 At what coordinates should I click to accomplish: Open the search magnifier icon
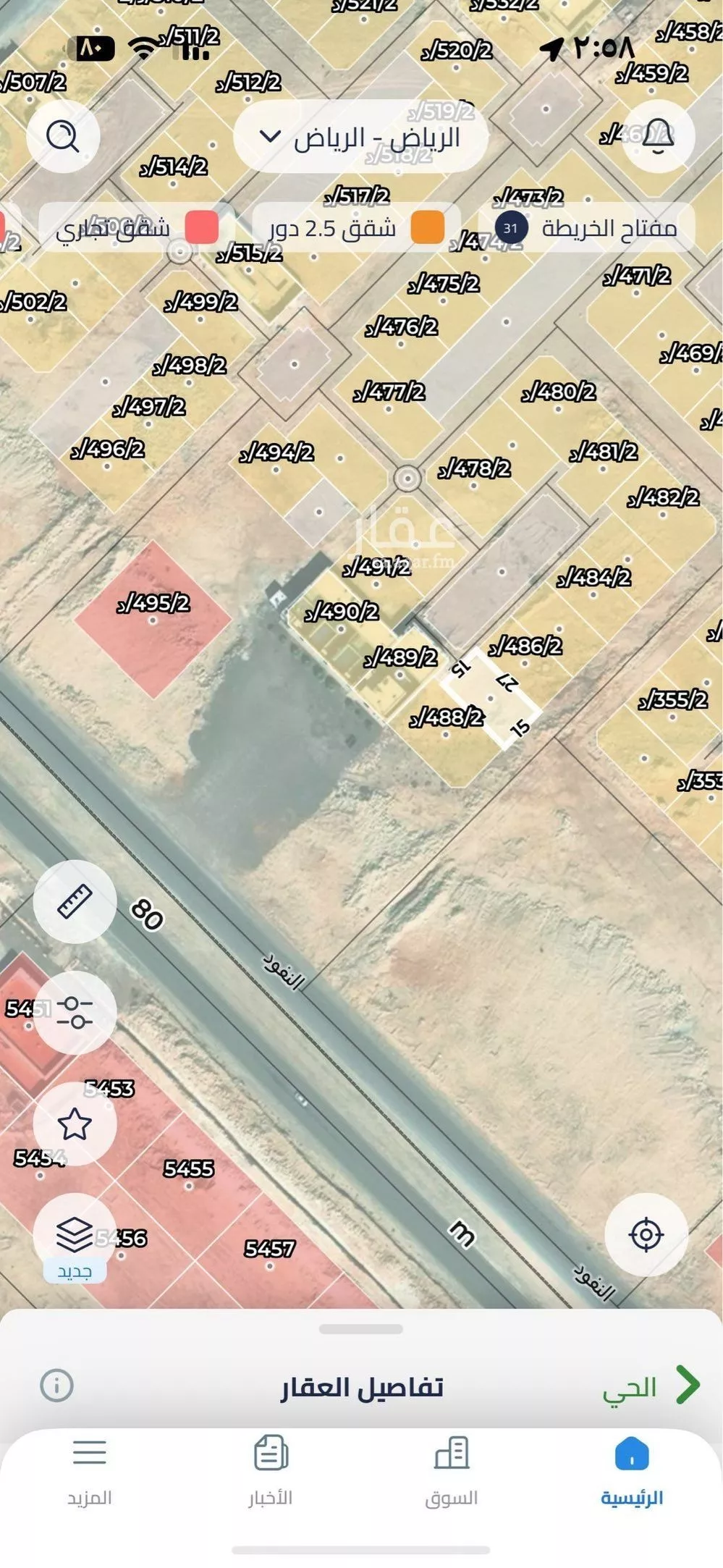(63, 136)
